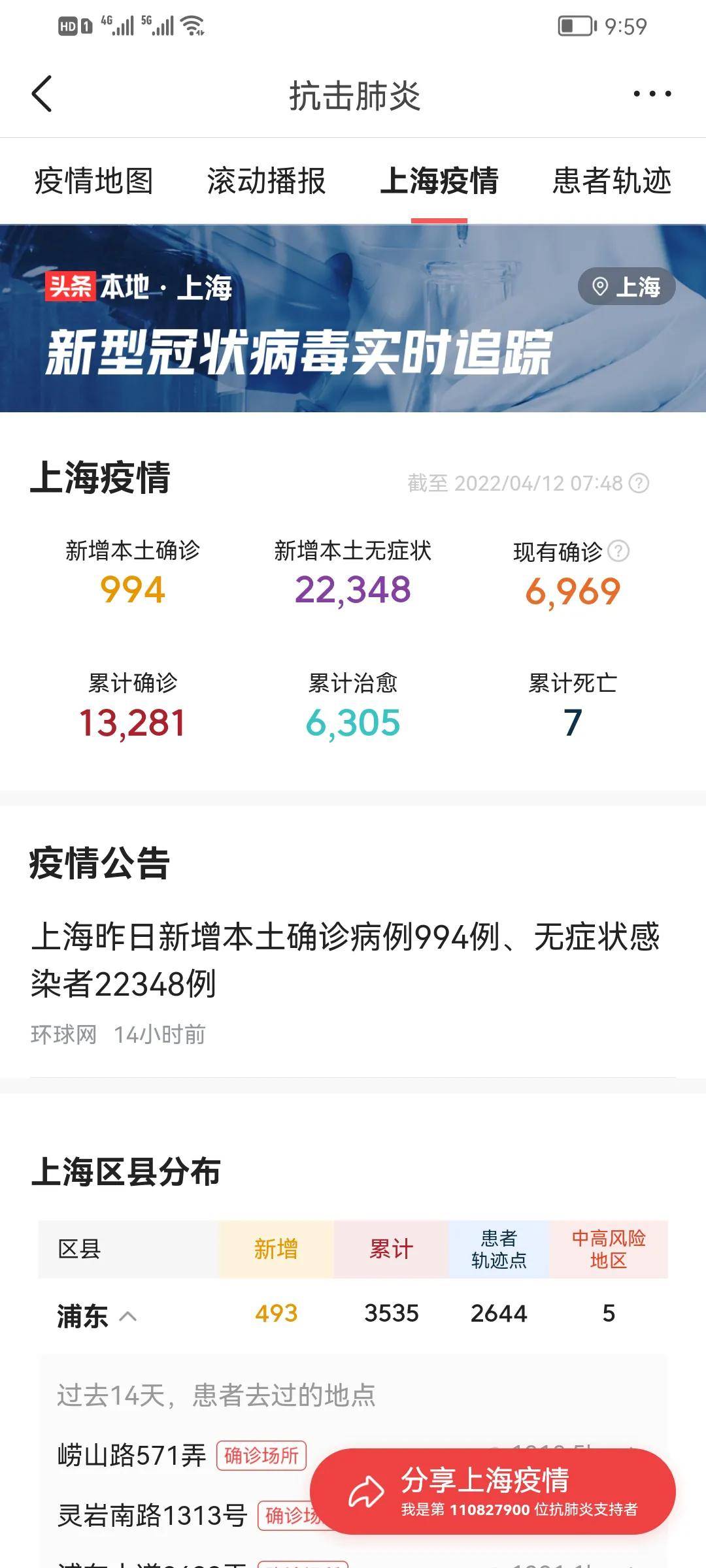Open location 灵岩南路1313号

(152, 1515)
